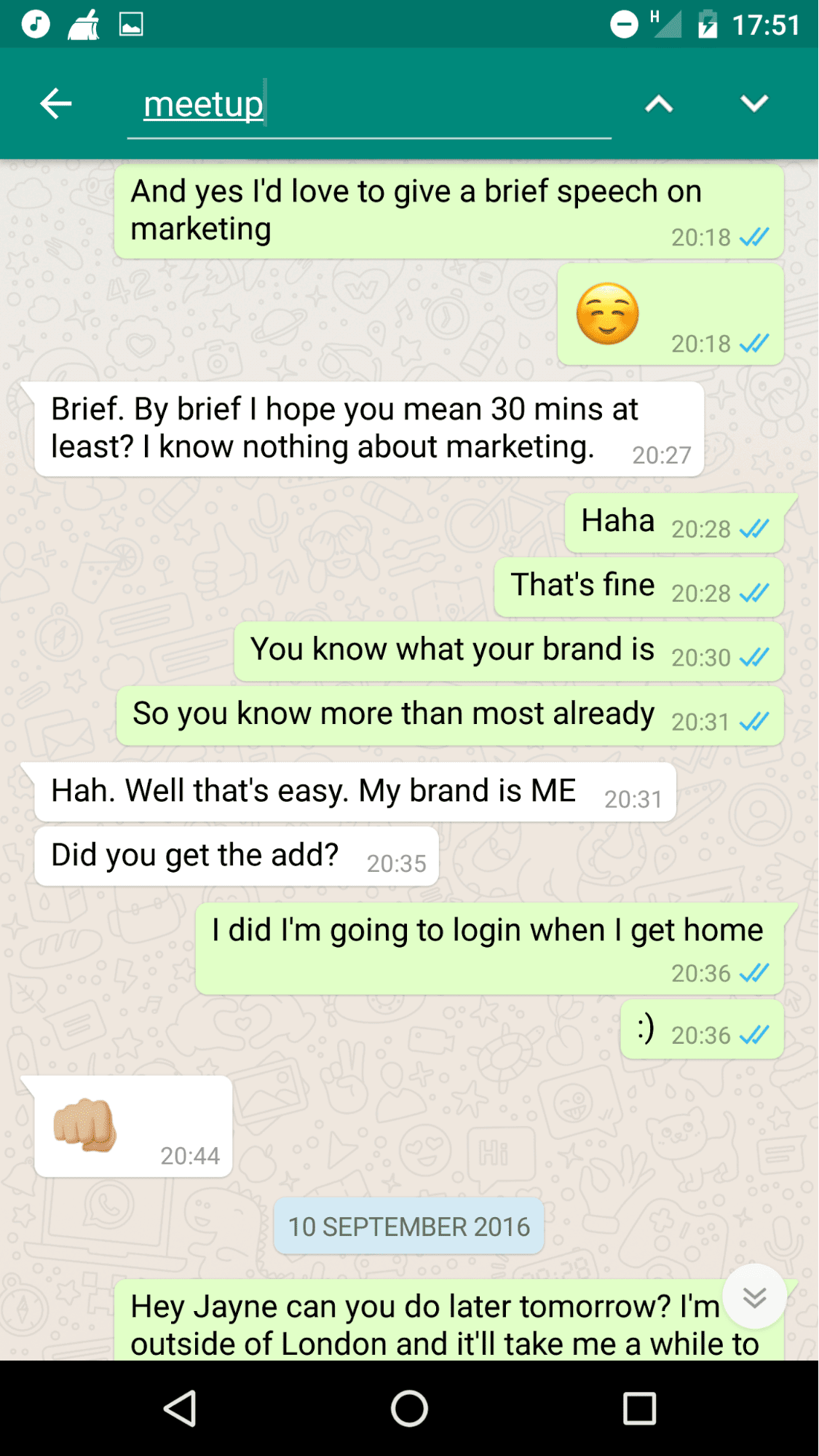Tap the back arrow to exit search

point(55,103)
